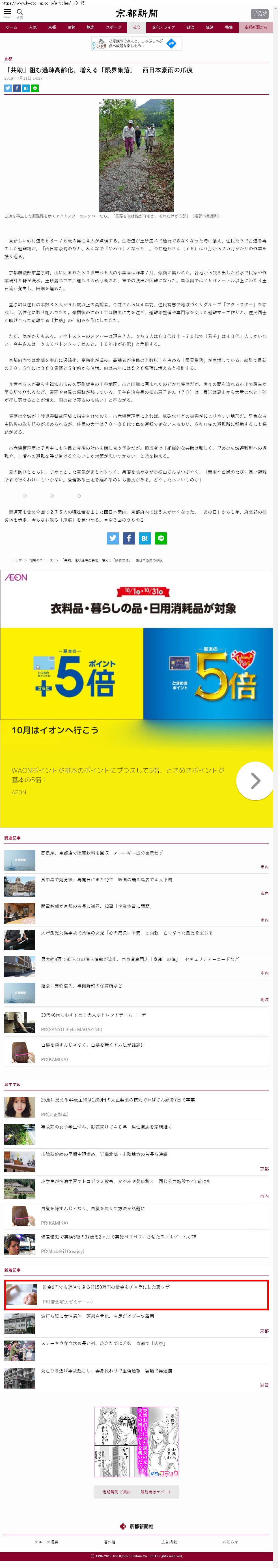The image size is (278, 1568).
Task: Share article on Twitter below the headline
Action: (8, 88)
